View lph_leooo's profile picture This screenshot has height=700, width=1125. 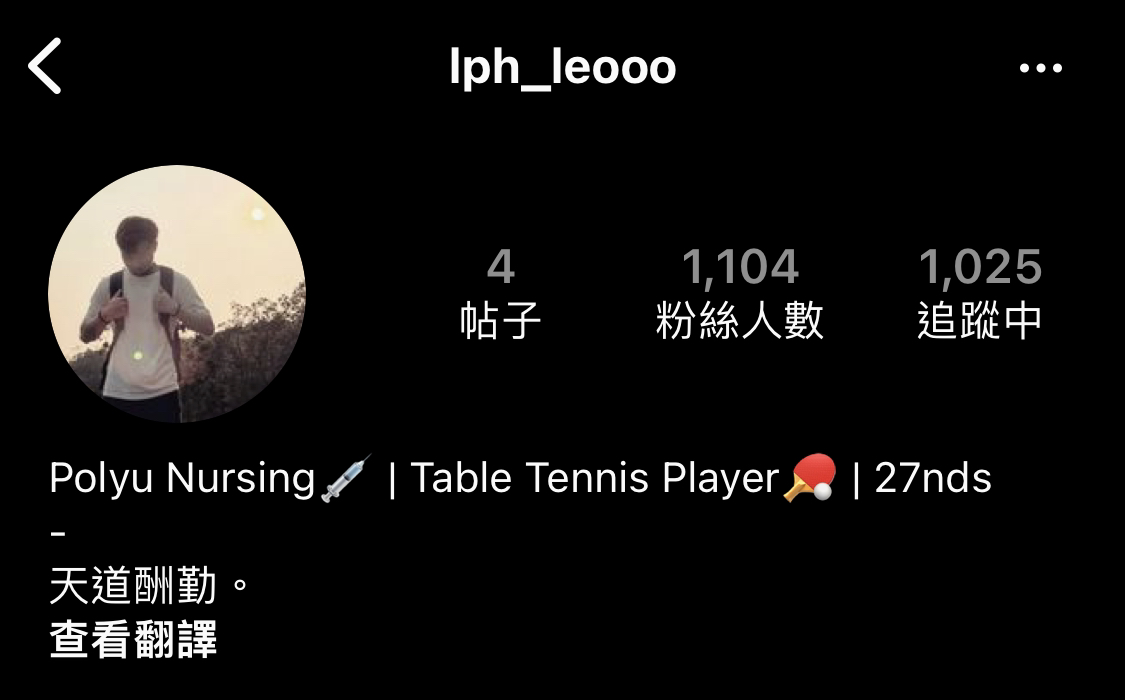point(177,294)
